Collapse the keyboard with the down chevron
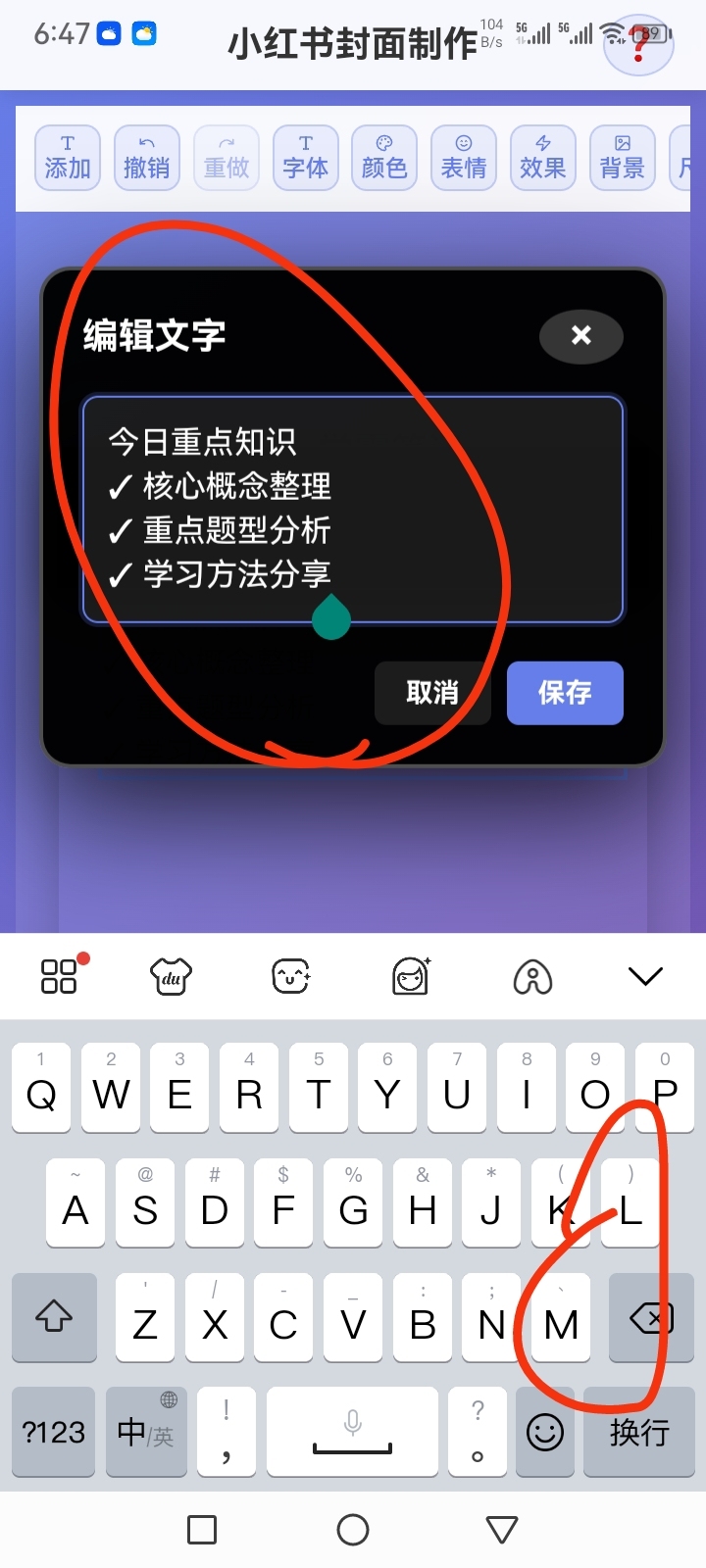Image resolution: width=706 pixels, height=1568 pixels. tap(645, 976)
